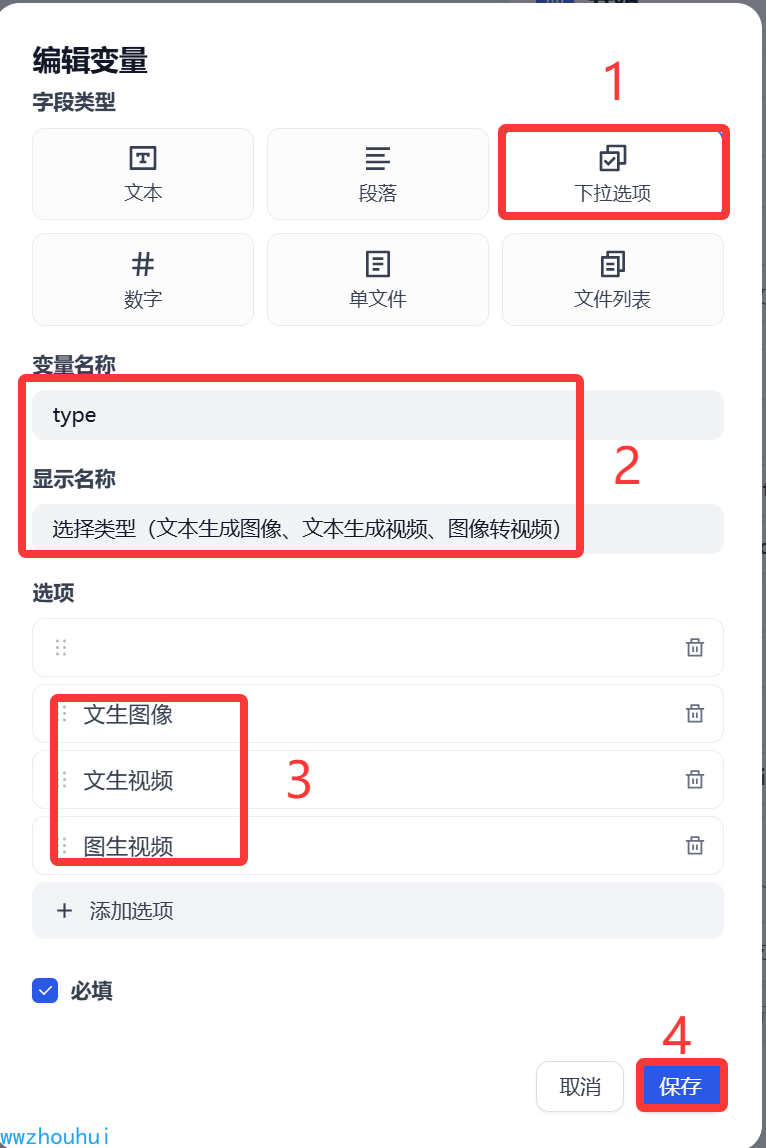The image size is (766, 1148).
Task: Edit the 显示名称 text field
Action: click(377, 529)
